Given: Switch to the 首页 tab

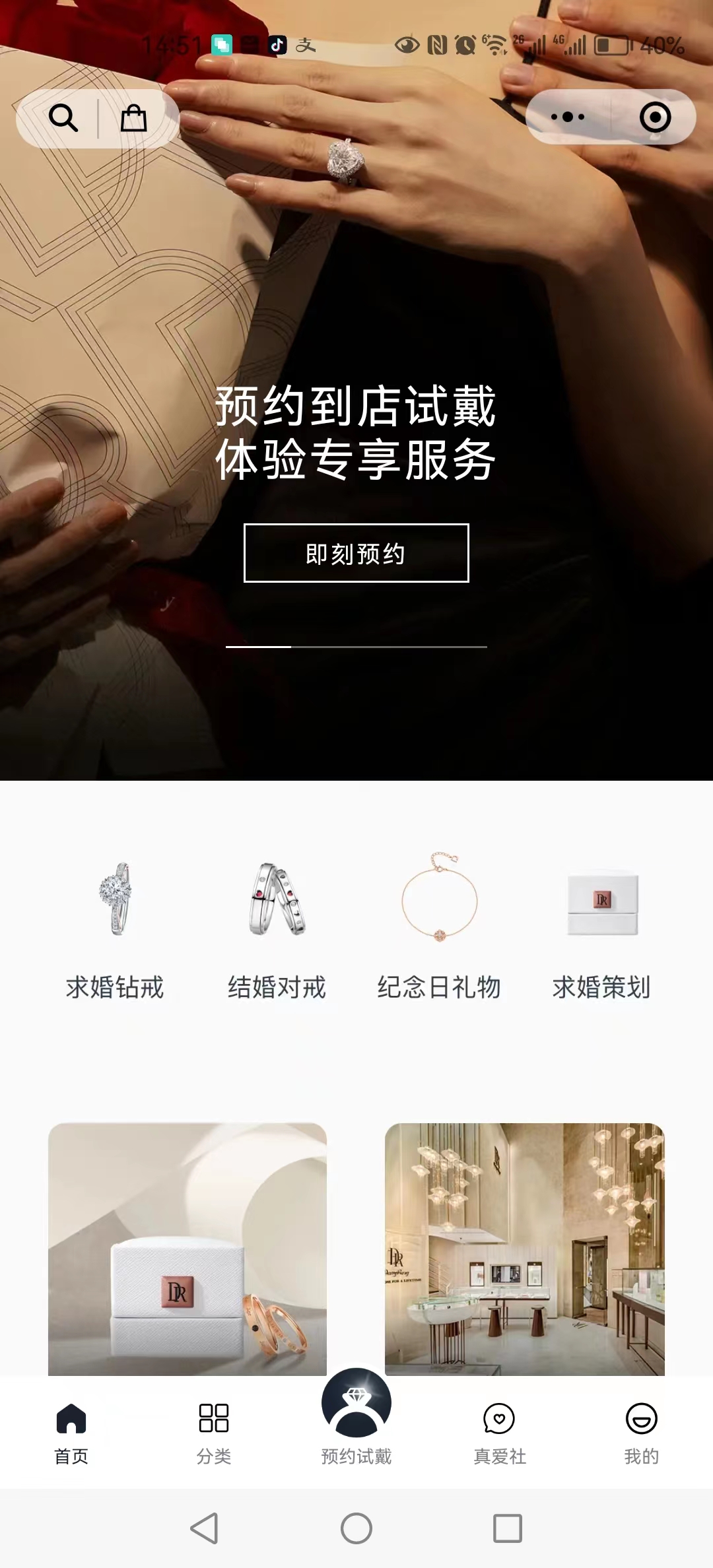Looking at the screenshot, I should pos(71,1430).
